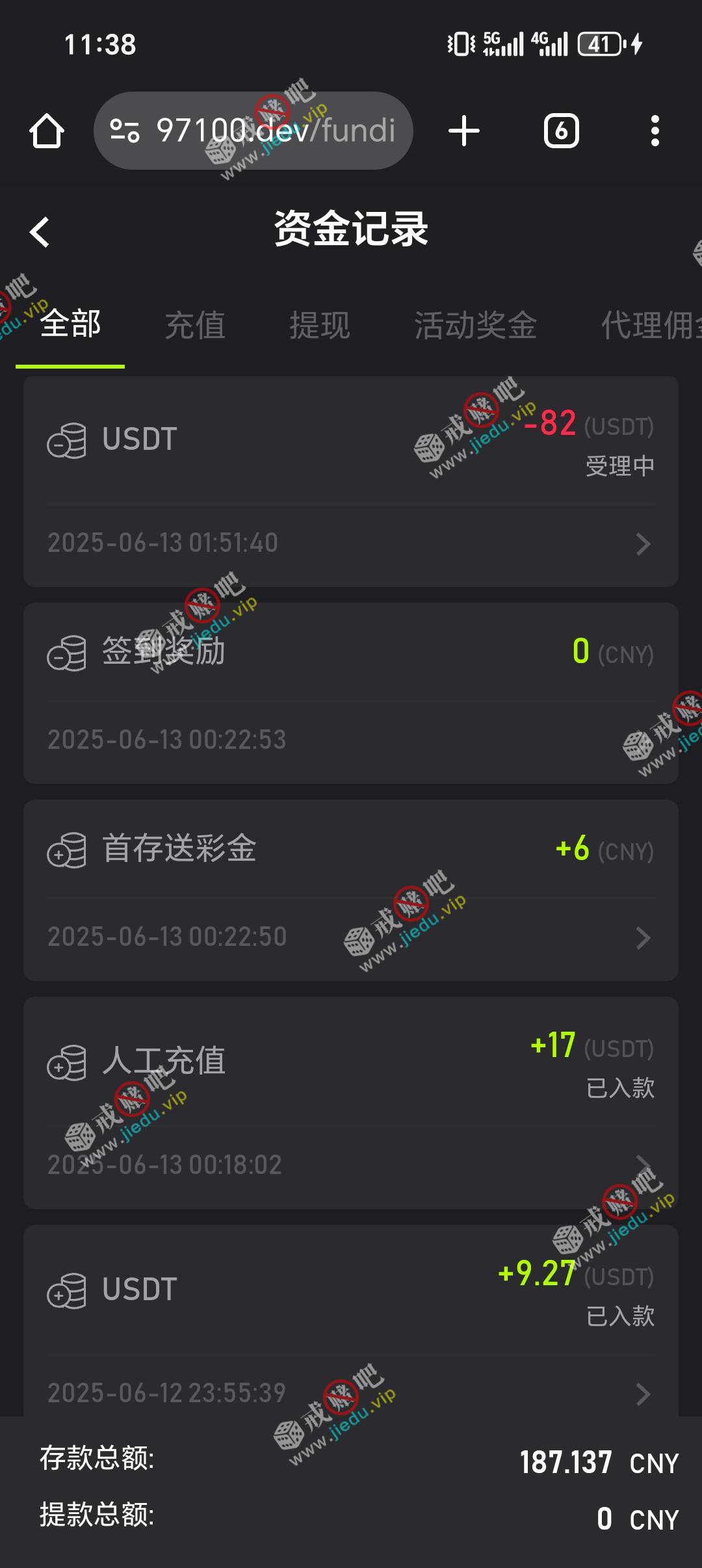
Task: Open browser home page
Action: tap(47, 131)
